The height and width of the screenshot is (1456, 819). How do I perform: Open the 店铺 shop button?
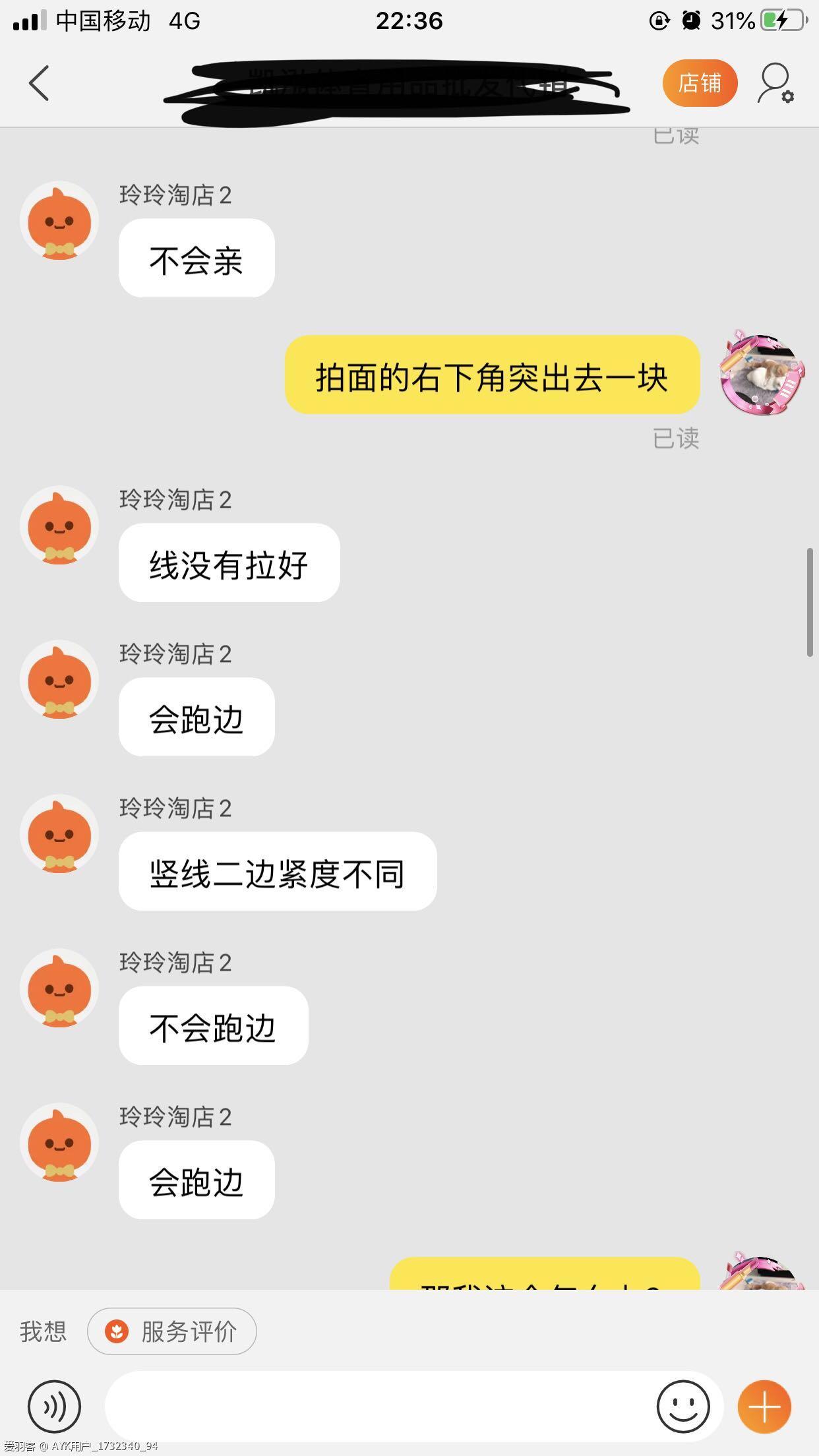699,83
